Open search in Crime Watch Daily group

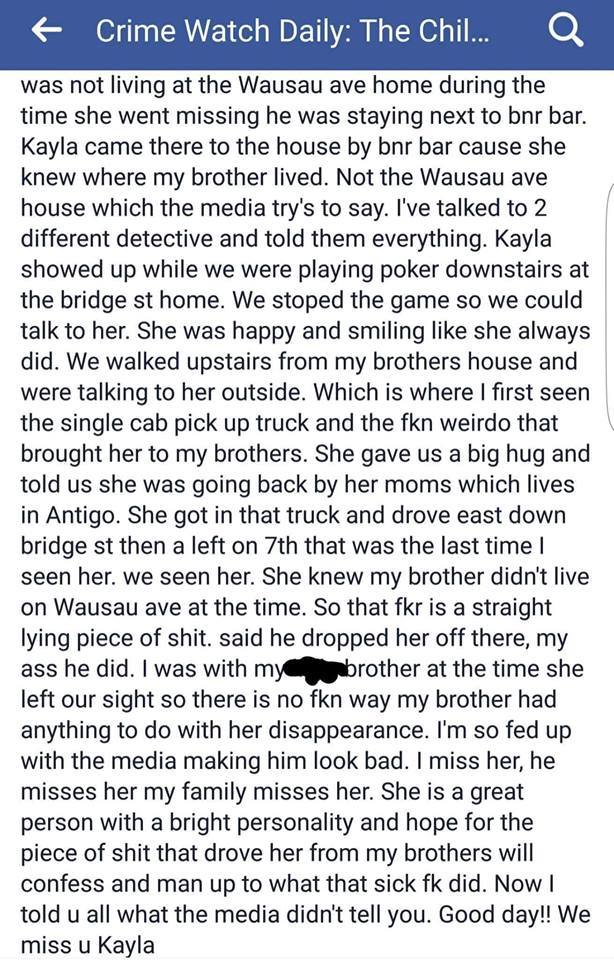pyautogui.click(x=567, y=32)
